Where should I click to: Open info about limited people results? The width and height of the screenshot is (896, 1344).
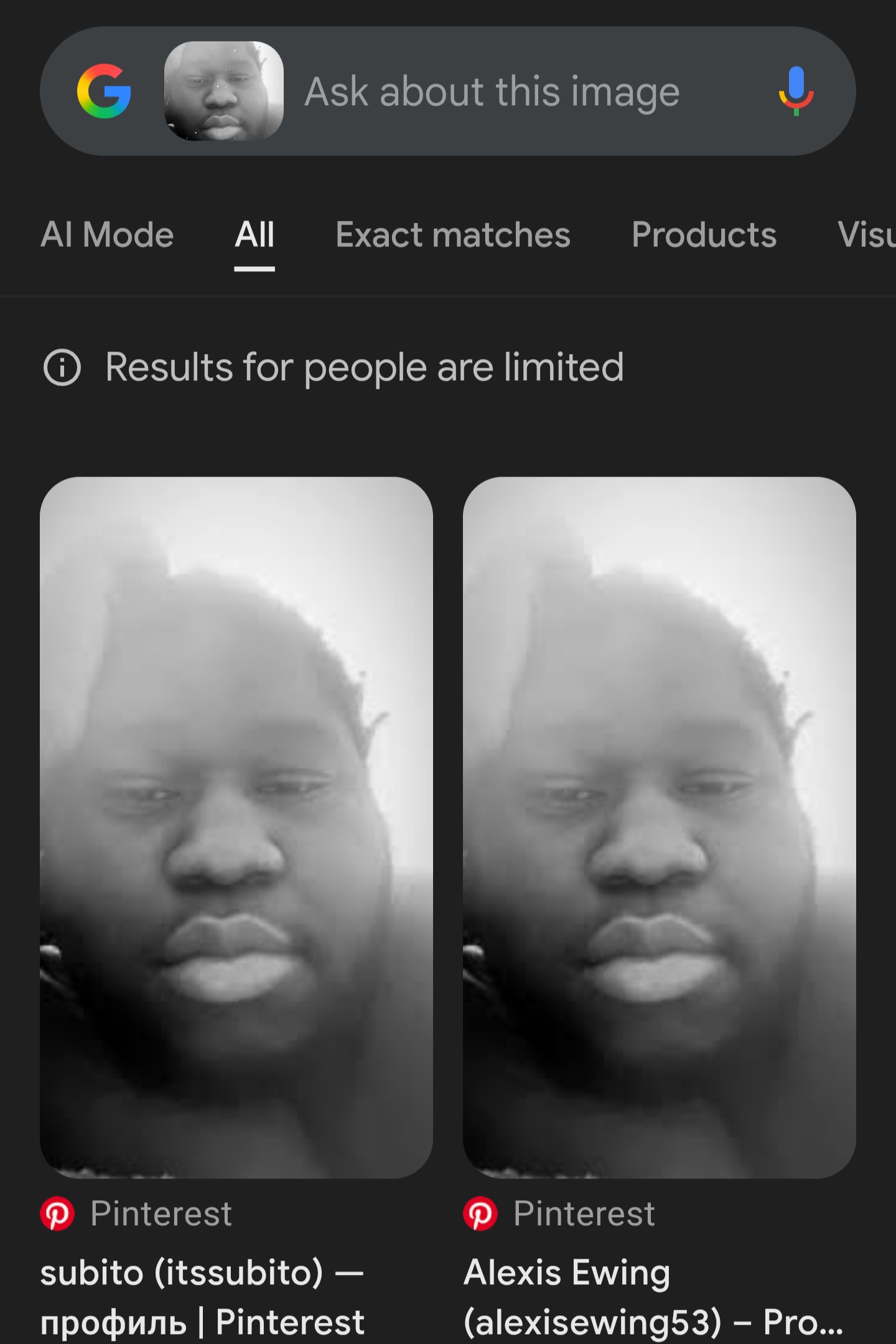[x=62, y=367]
